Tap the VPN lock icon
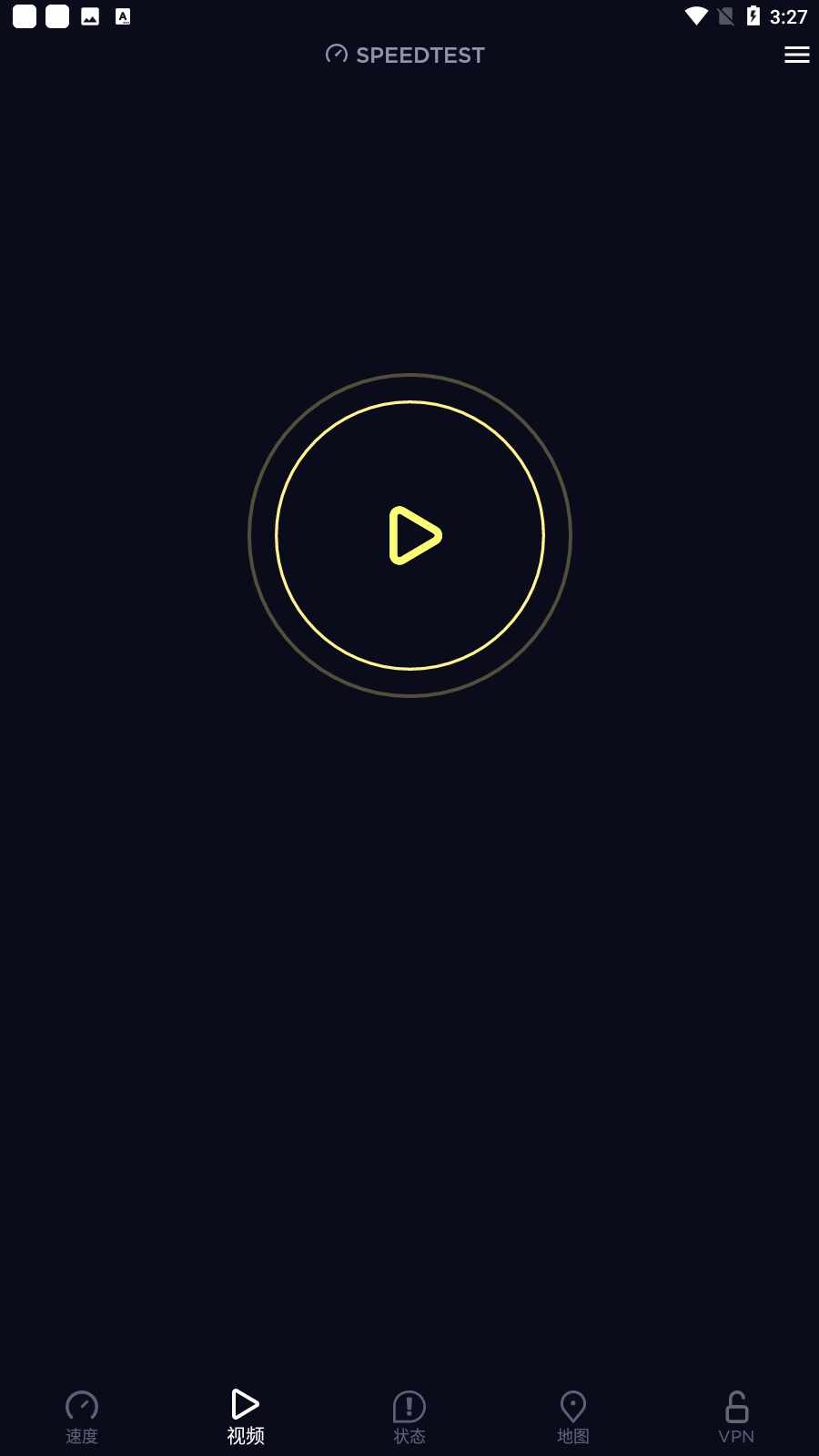Viewport: 819px width, 1456px height. click(735, 1405)
